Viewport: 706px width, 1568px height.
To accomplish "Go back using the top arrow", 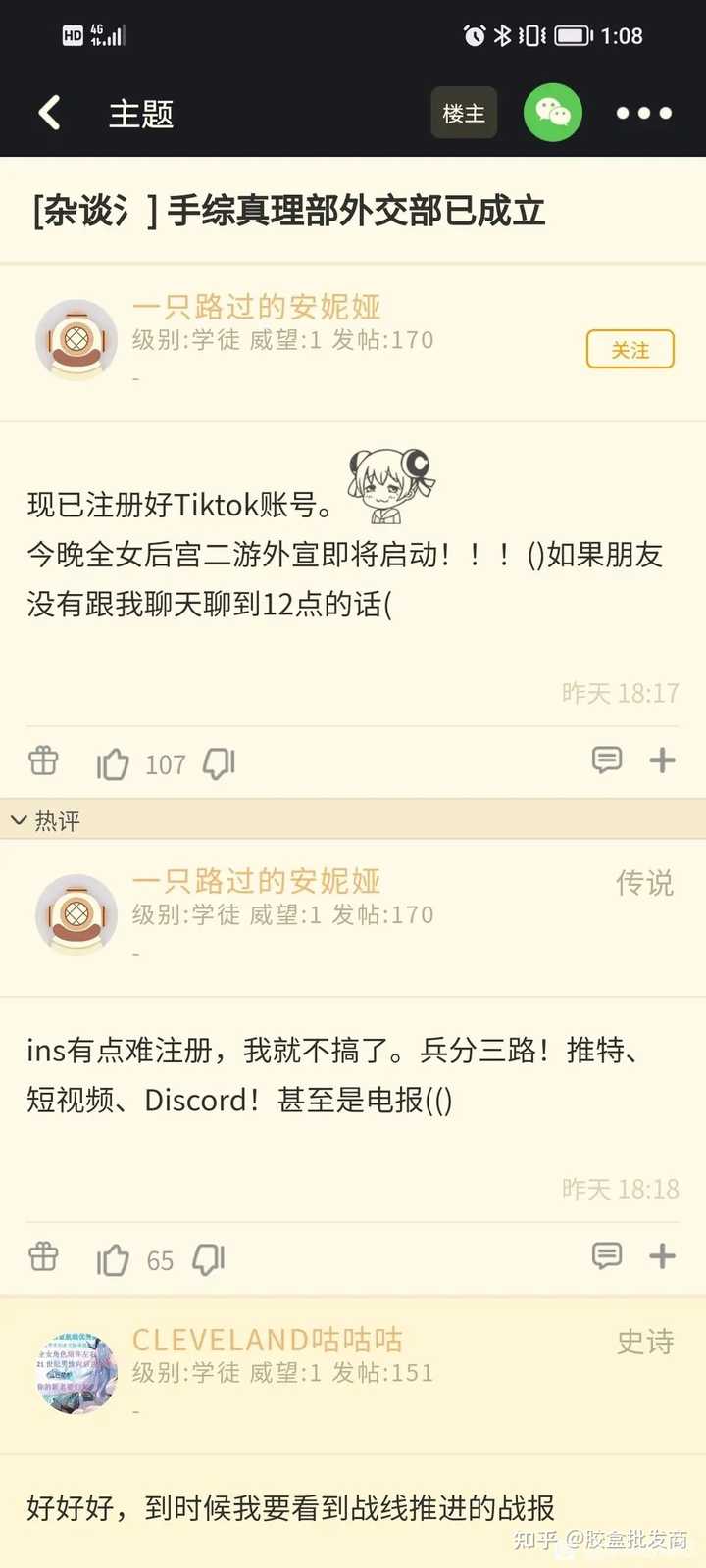I will pyautogui.click(x=50, y=113).
